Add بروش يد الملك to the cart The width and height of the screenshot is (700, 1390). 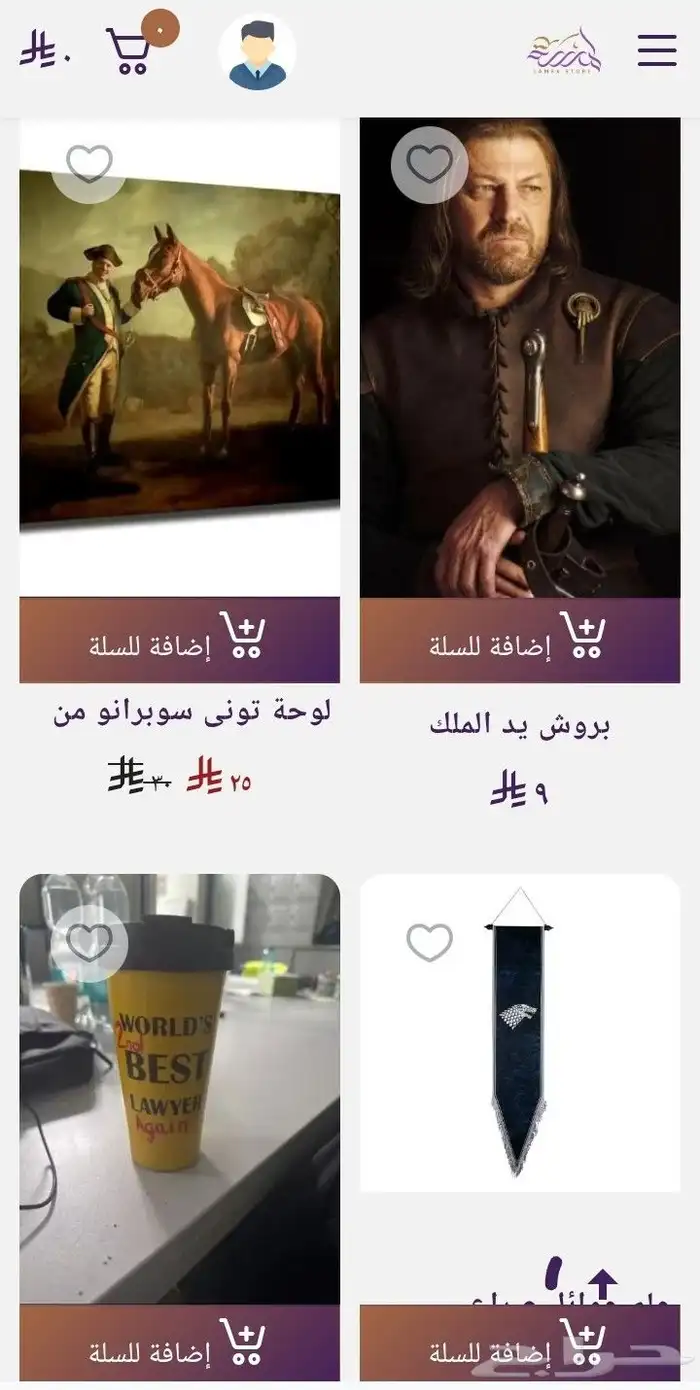pyautogui.click(x=519, y=640)
